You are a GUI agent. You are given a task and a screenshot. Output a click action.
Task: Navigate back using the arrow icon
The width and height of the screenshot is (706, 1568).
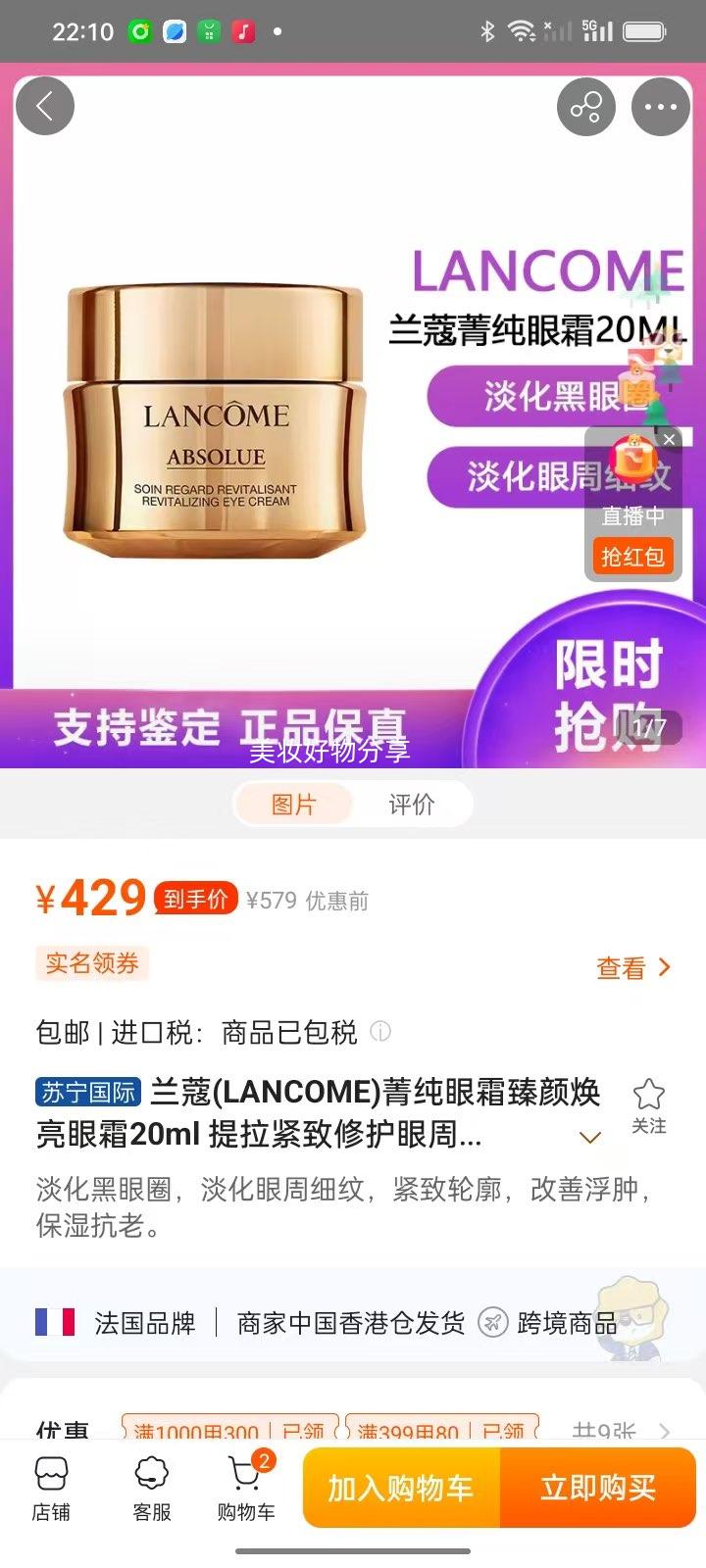[x=45, y=106]
